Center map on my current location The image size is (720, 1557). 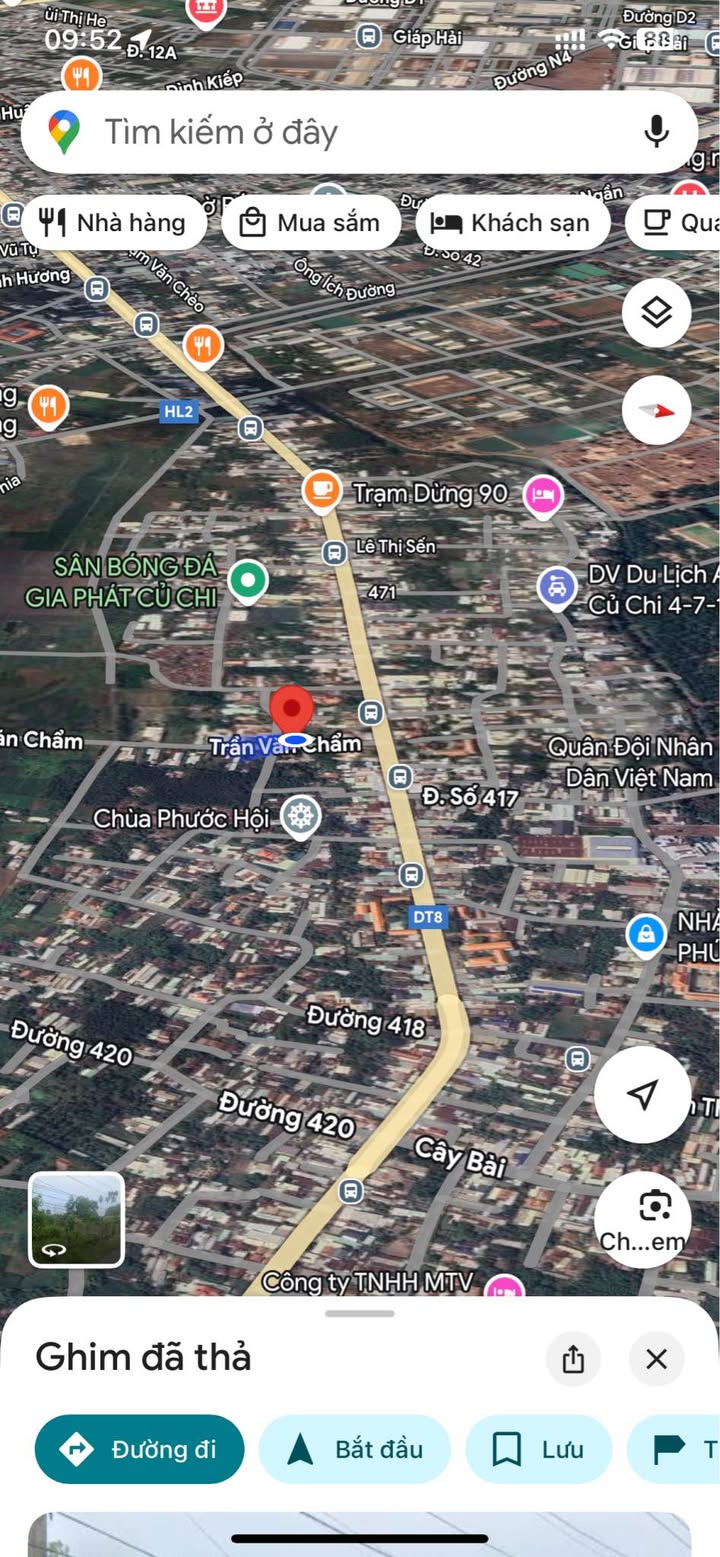(x=642, y=1094)
